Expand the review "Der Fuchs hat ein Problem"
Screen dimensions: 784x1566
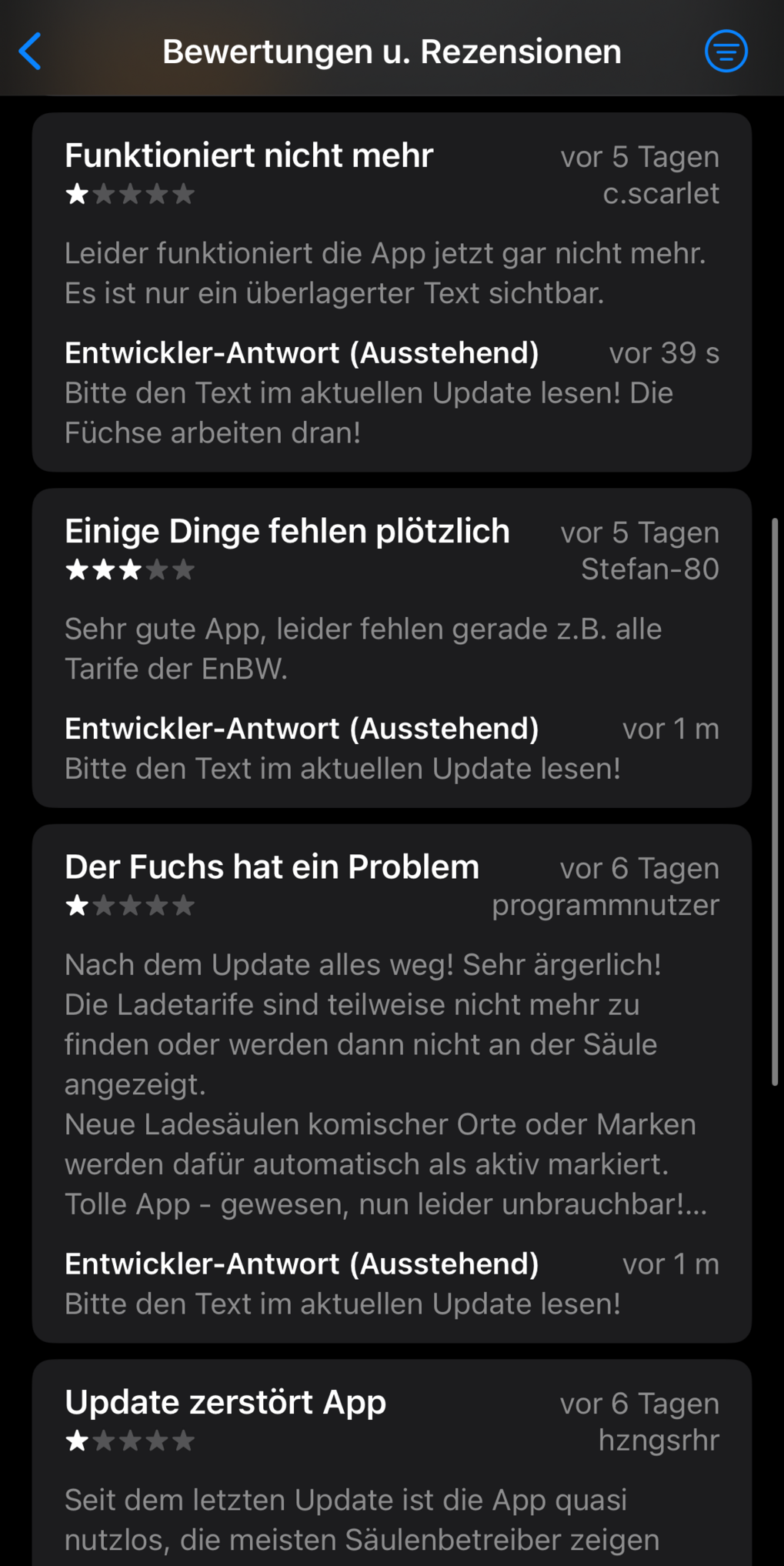click(392, 1084)
